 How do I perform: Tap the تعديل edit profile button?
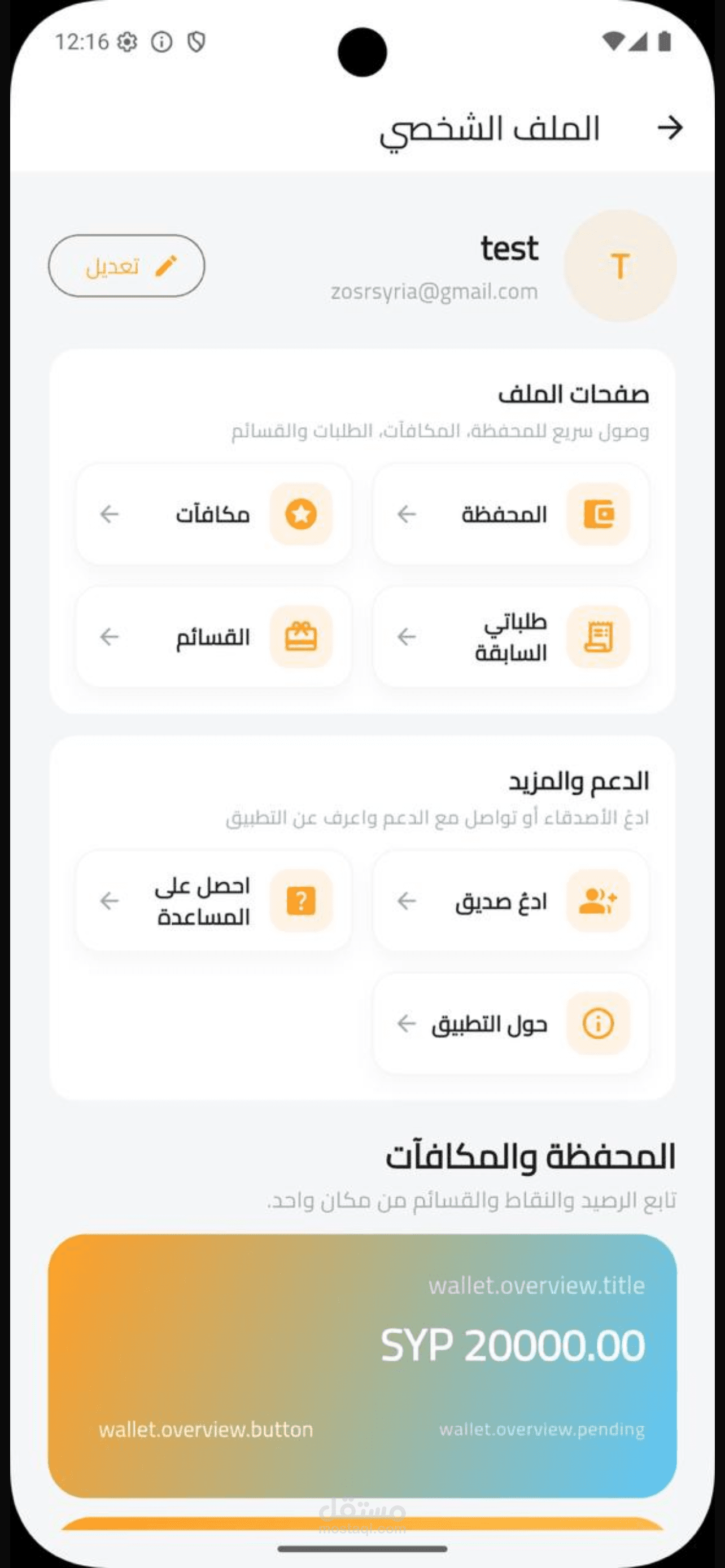coord(126,266)
